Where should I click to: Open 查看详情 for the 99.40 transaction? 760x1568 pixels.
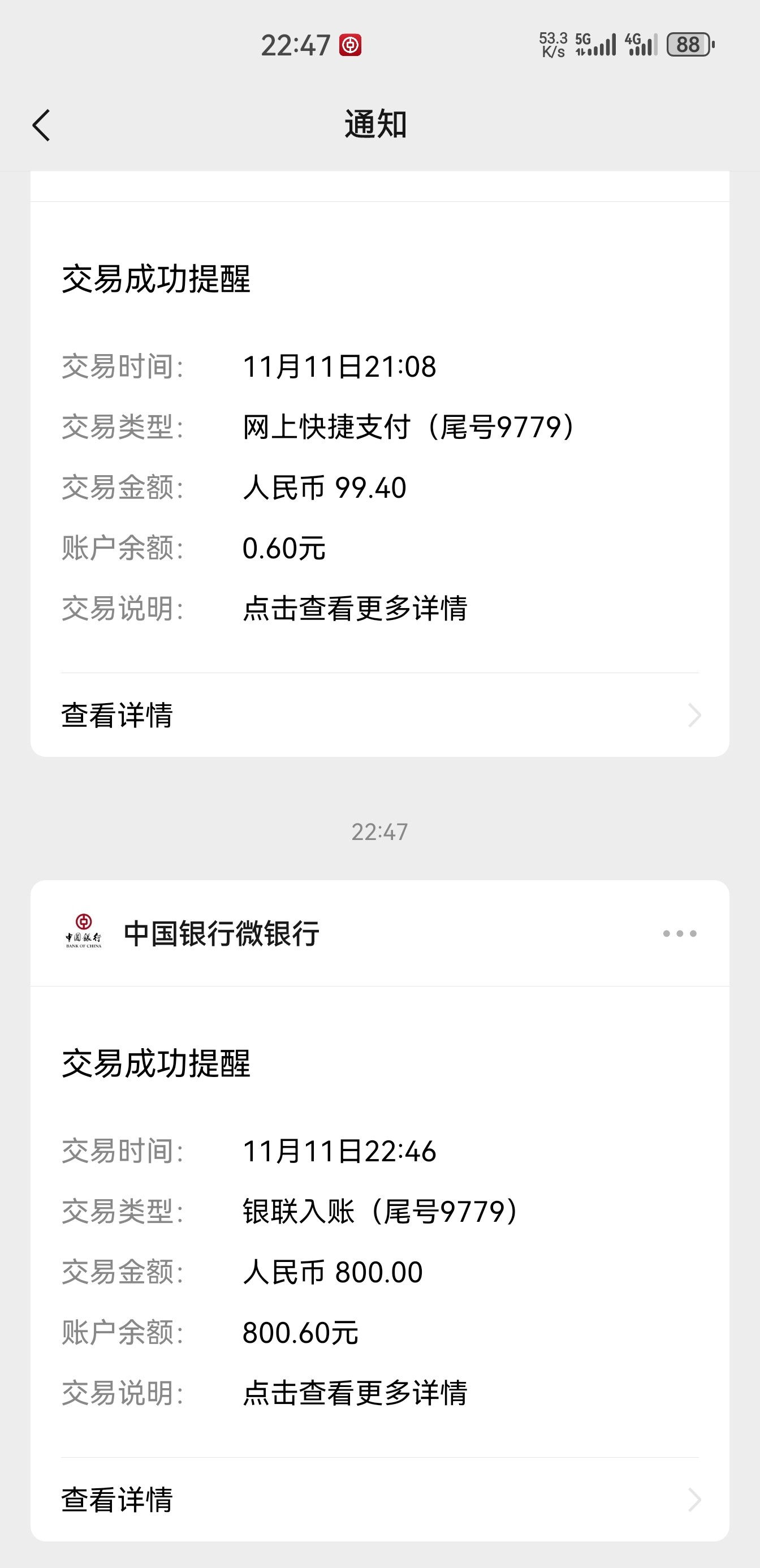tap(379, 715)
